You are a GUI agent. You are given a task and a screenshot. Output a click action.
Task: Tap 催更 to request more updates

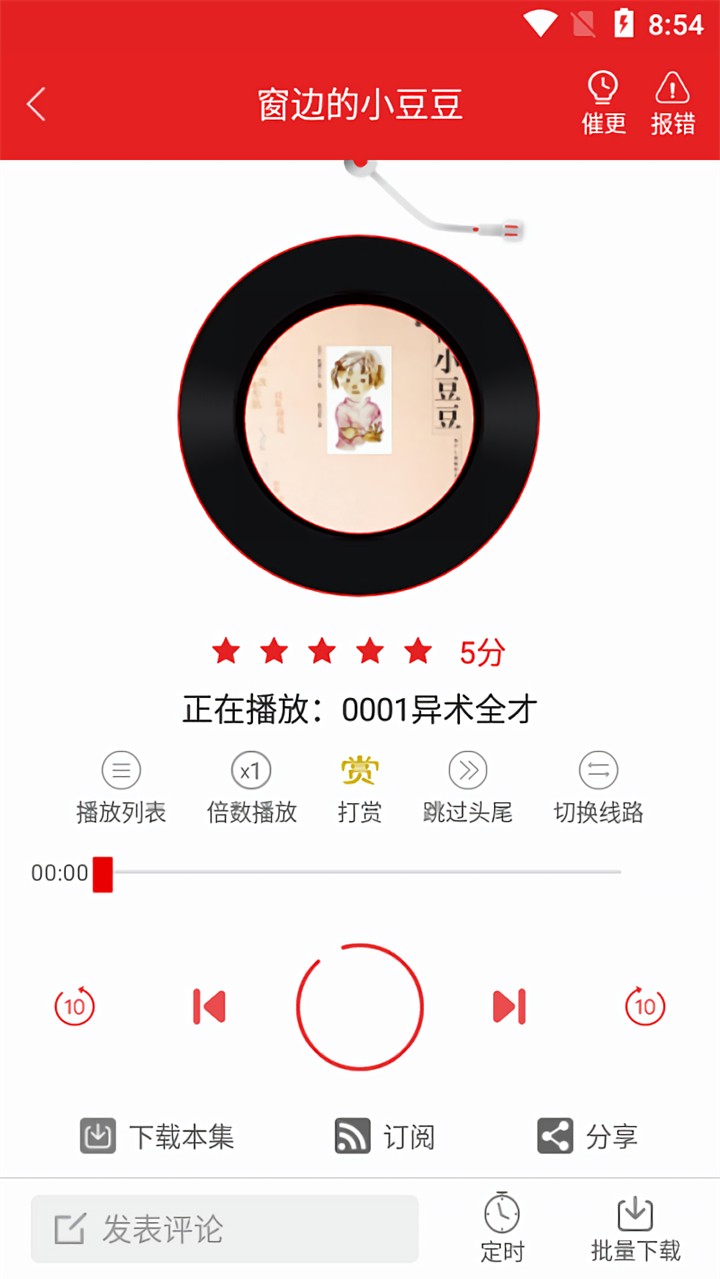[x=603, y=100]
